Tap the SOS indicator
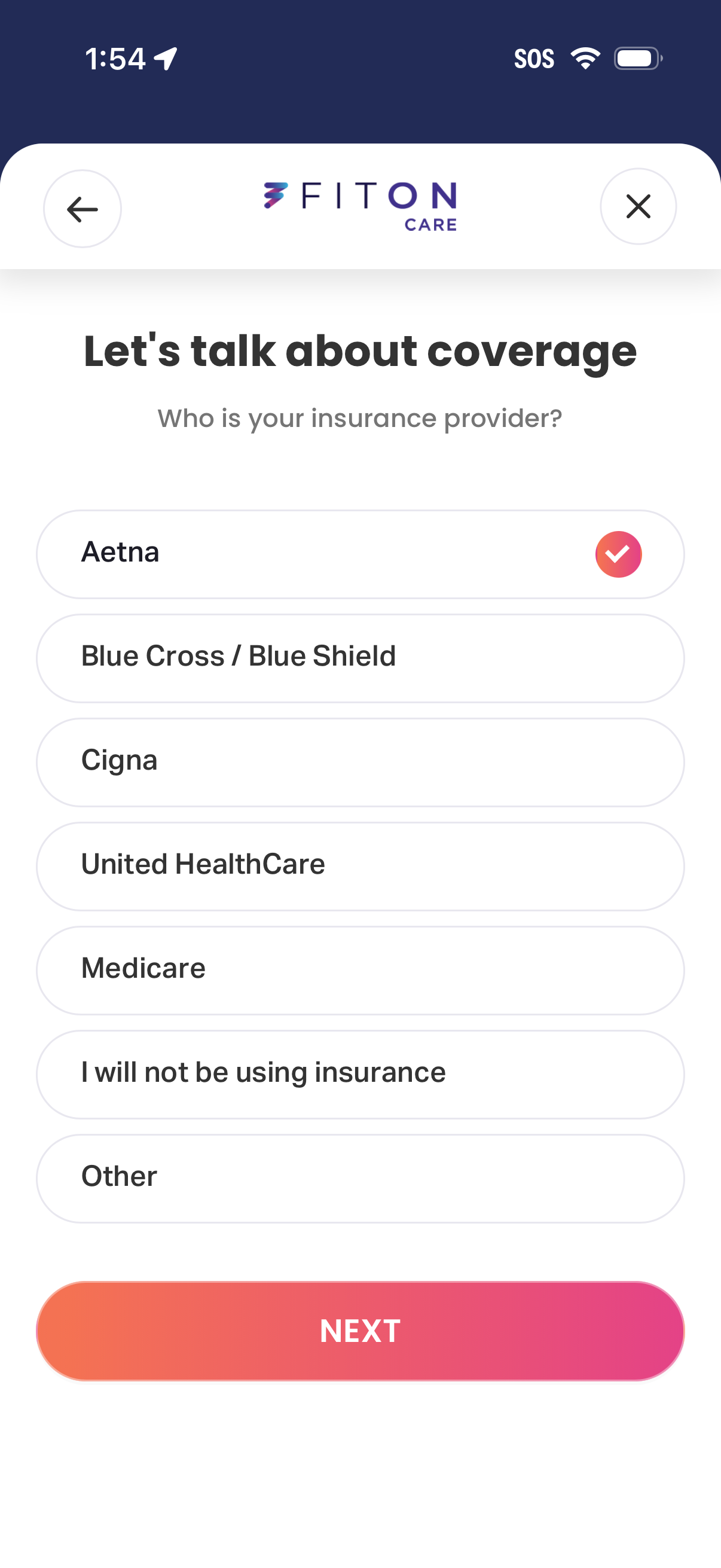This screenshot has height=1568, width=721. (x=534, y=58)
